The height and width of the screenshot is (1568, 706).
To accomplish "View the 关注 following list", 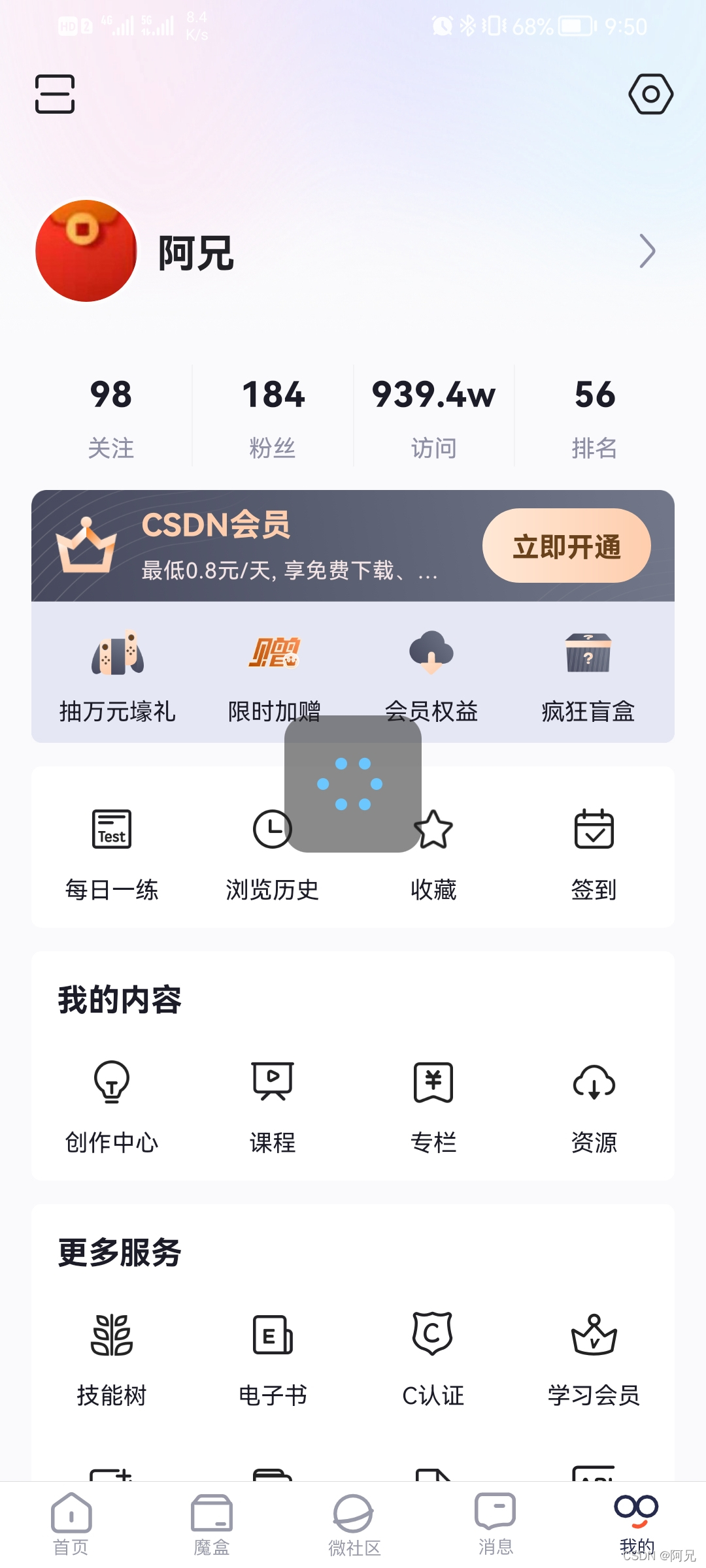I will (x=111, y=416).
